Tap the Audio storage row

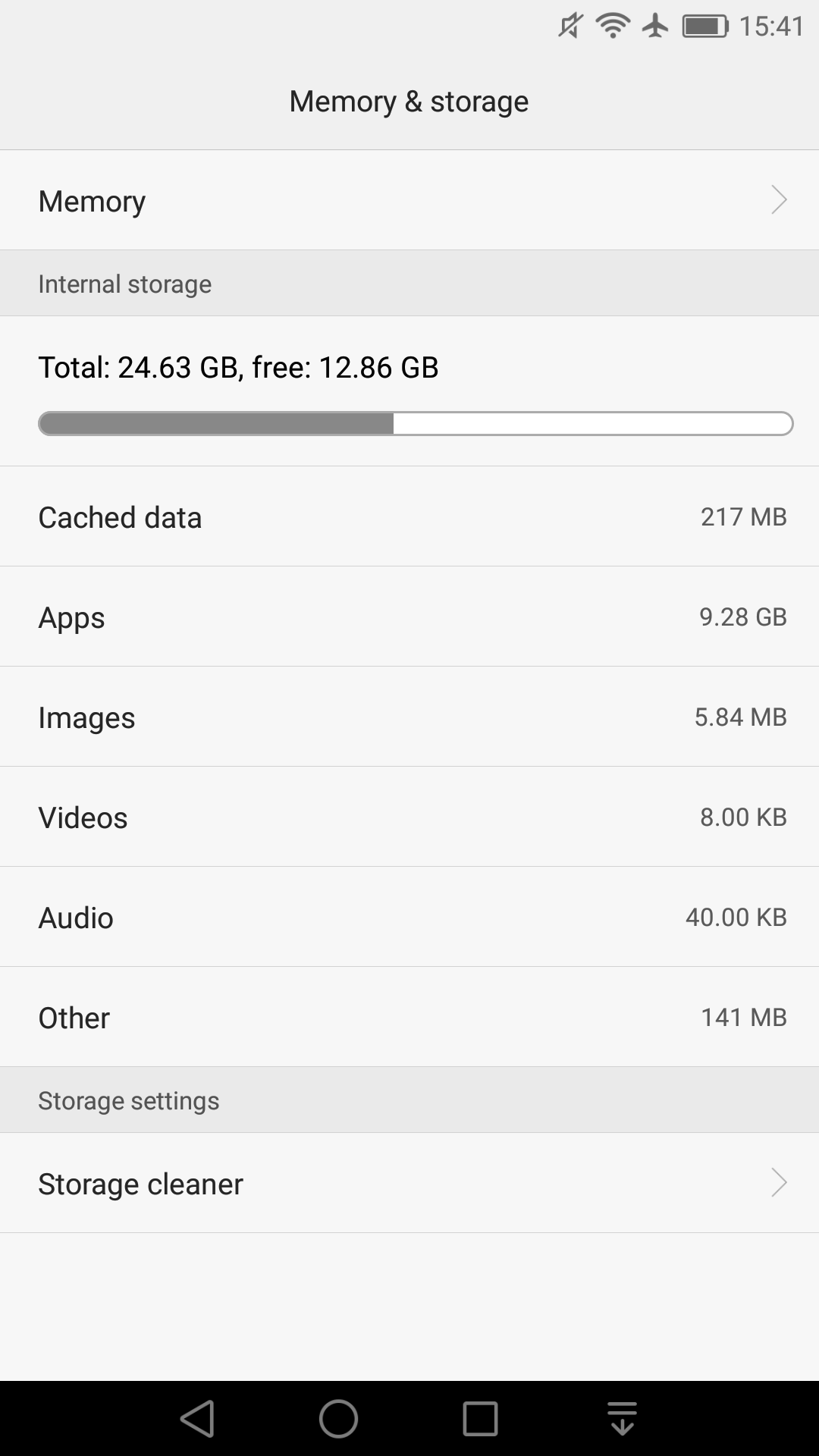point(409,917)
